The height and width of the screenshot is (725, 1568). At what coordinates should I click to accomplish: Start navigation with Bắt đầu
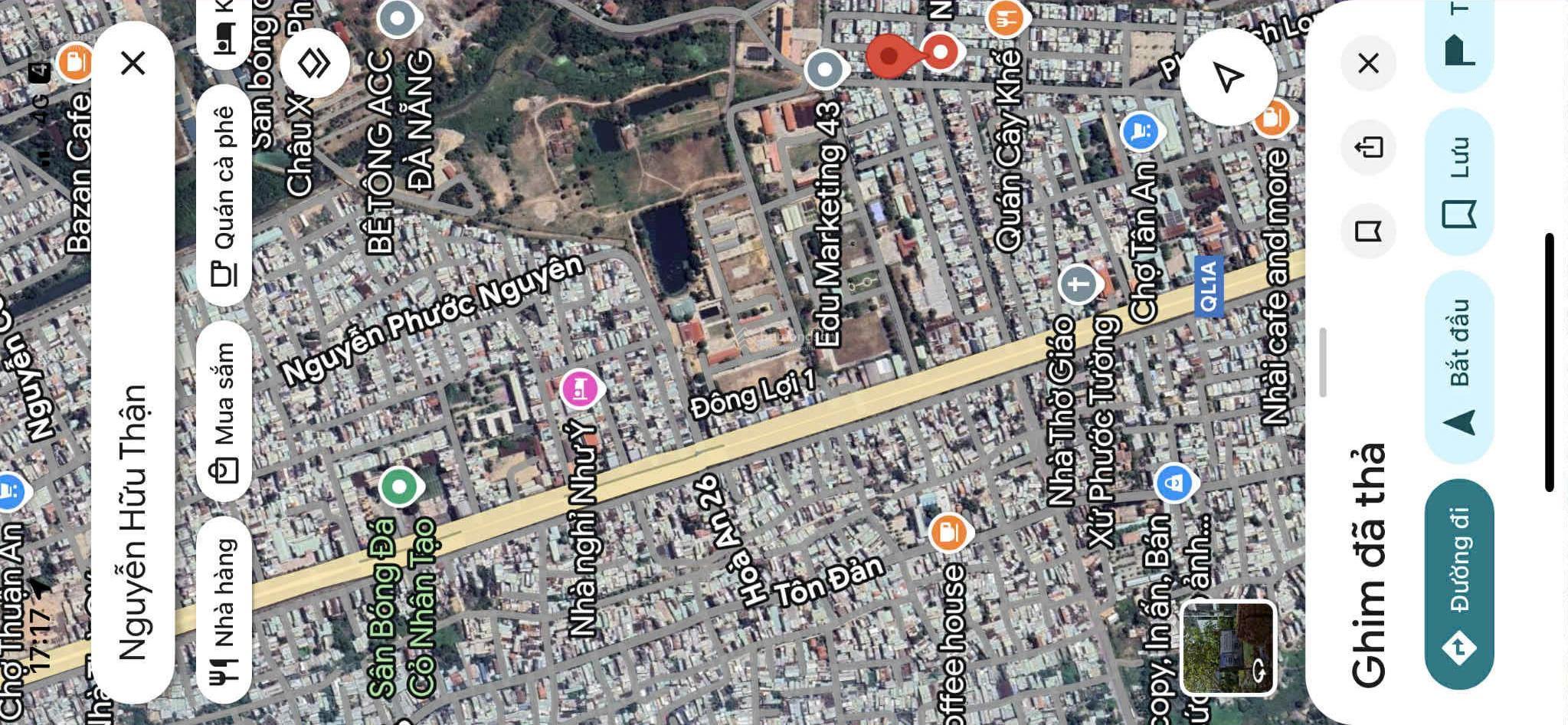click(1458, 366)
